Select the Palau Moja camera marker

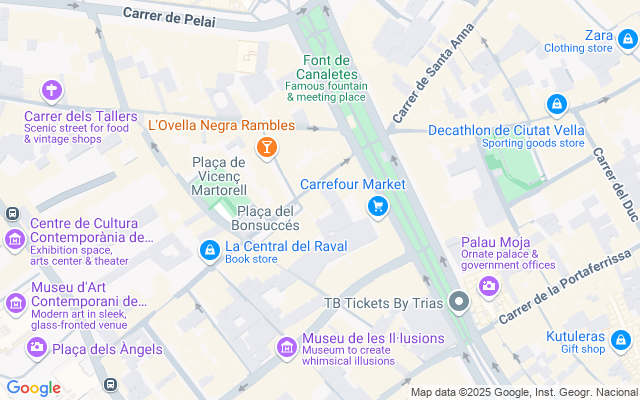[x=489, y=286]
